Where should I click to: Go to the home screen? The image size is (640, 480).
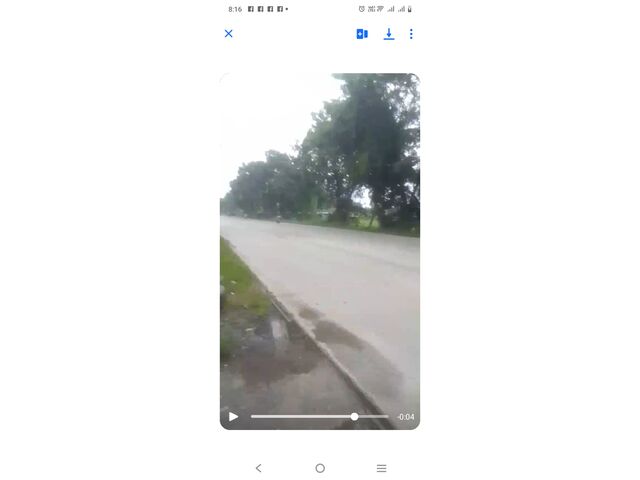(320, 468)
